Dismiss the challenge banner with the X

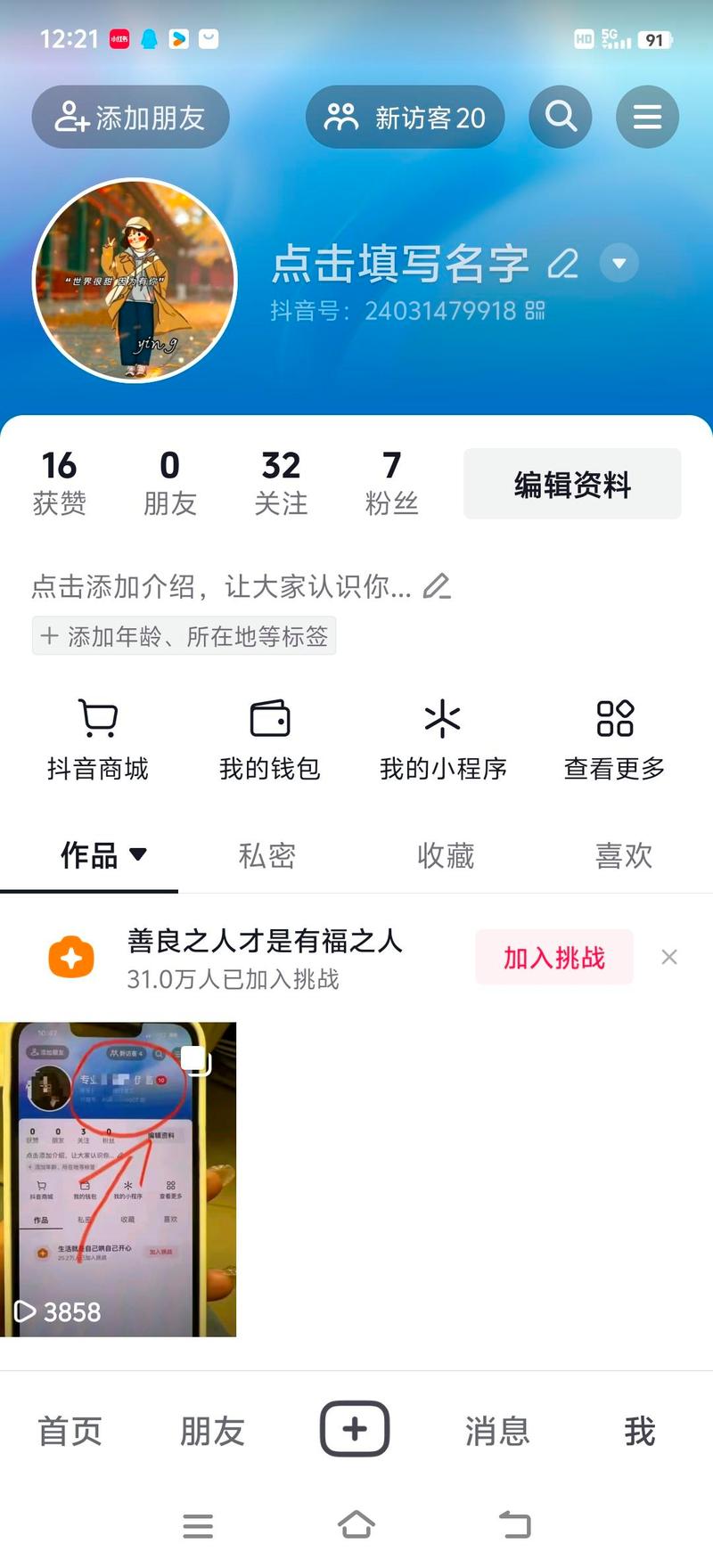coord(669,957)
